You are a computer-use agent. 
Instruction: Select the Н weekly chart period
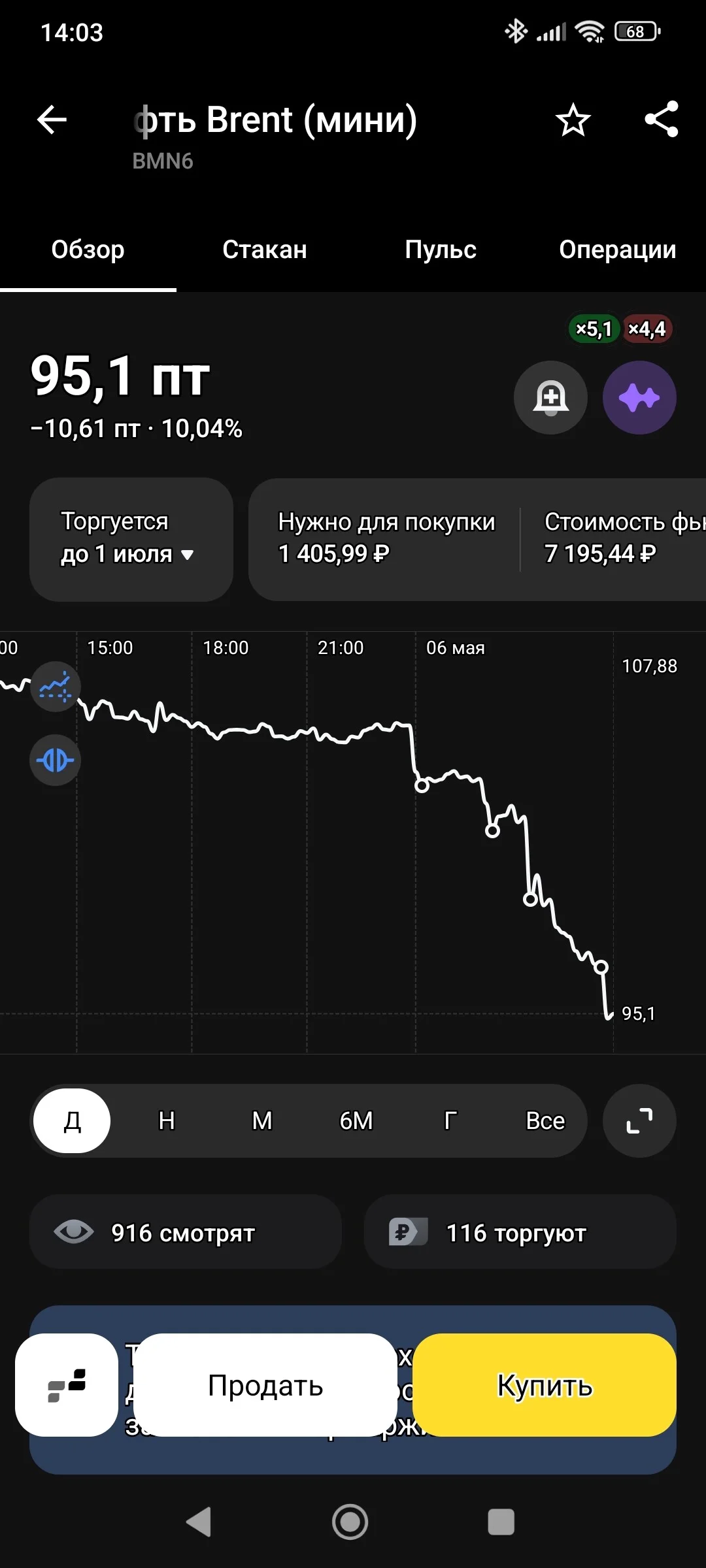tap(167, 1120)
